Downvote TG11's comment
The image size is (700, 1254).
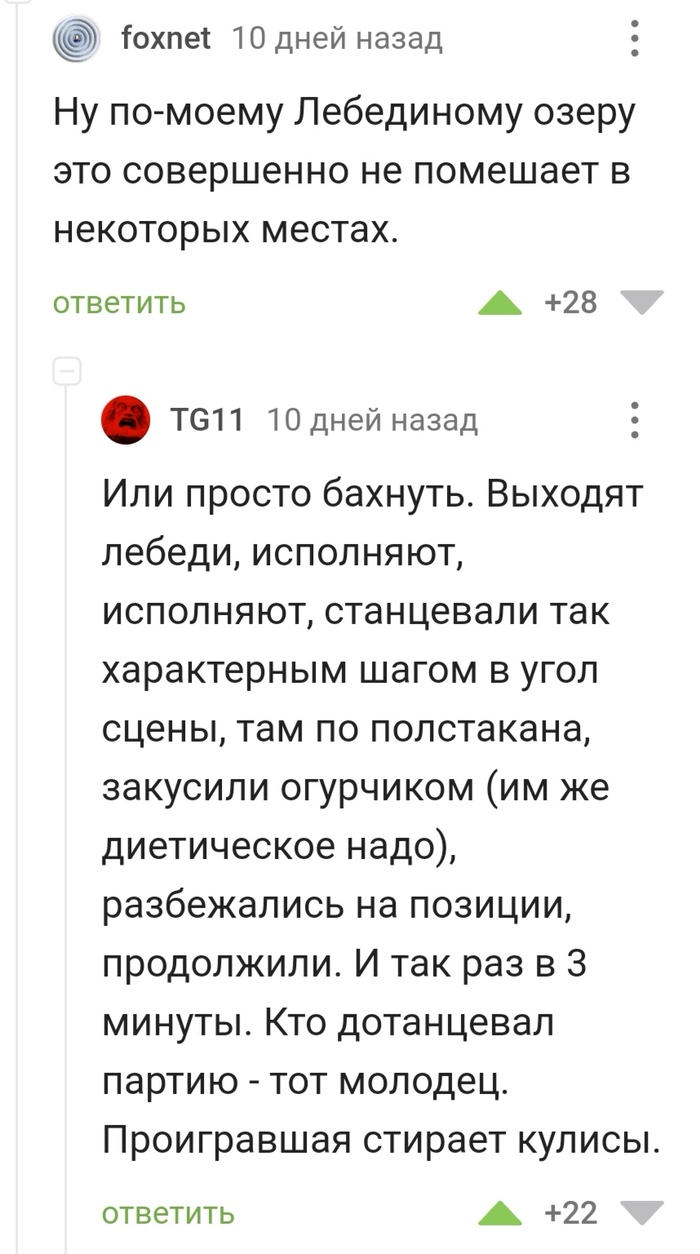click(642, 1214)
